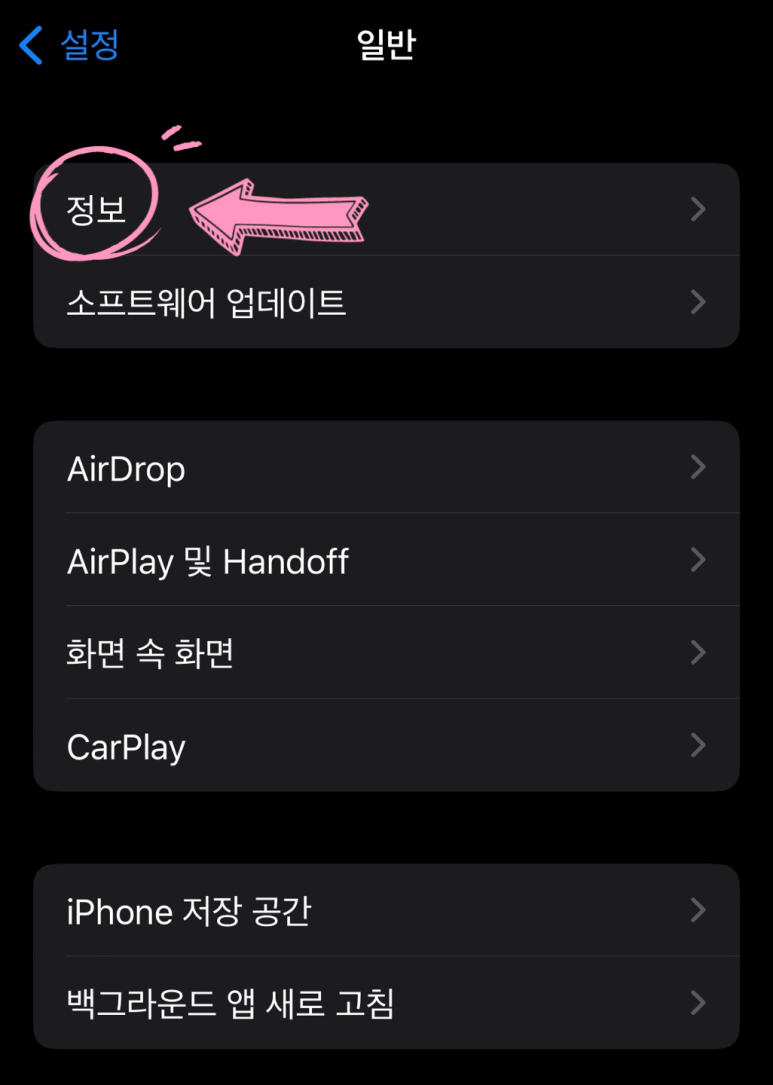Open 백그라운드 앱 새로 고침
Screen dimensions: 773x1085
pyautogui.click(x=386, y=1003)
